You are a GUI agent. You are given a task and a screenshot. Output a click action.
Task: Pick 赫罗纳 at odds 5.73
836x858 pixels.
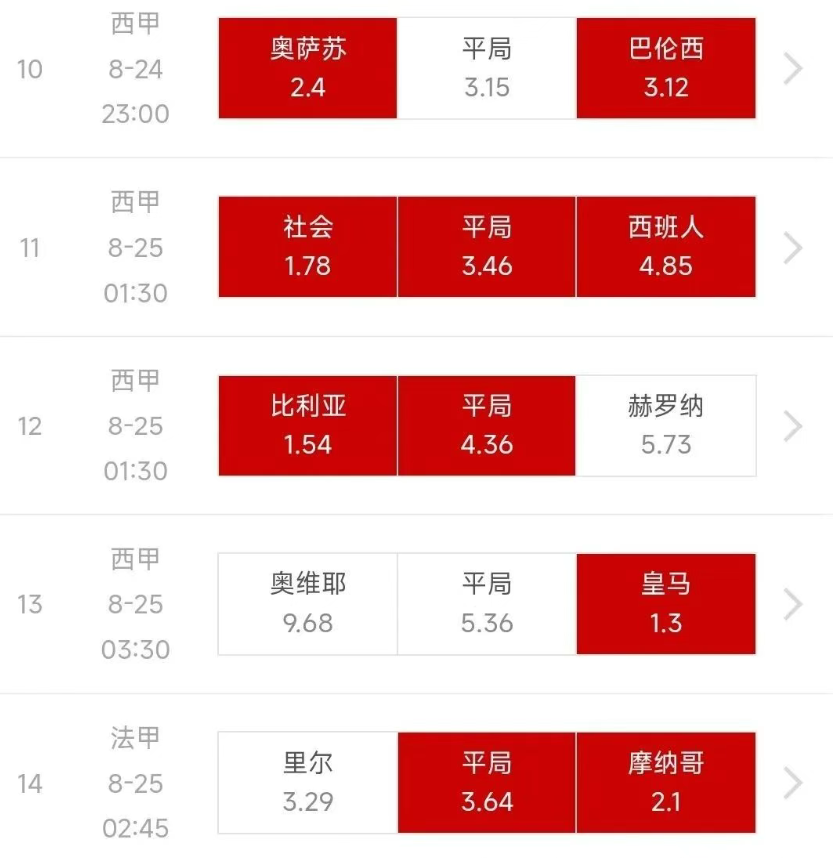click(x=666, y=425)
